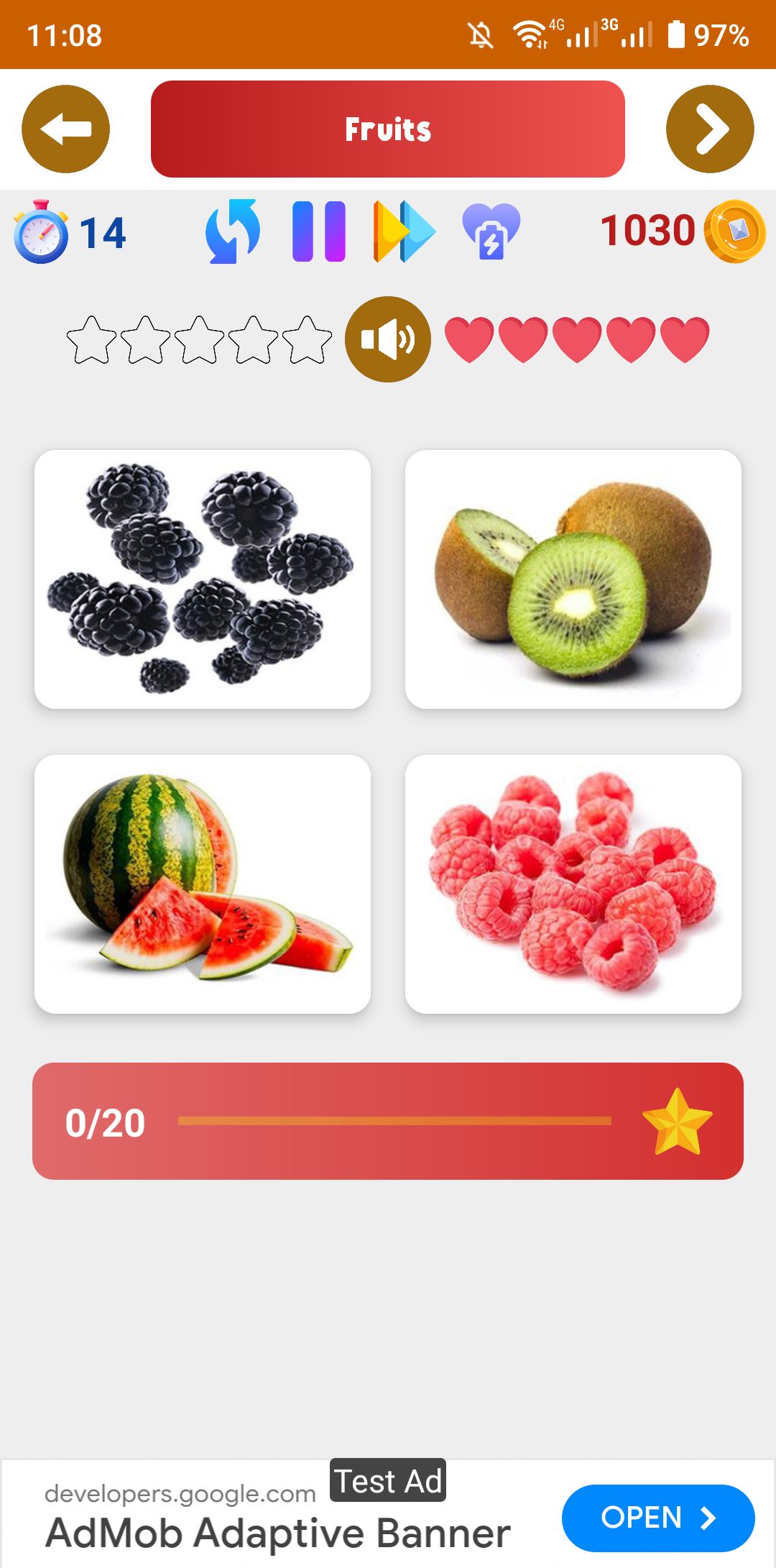
Task: Tap the blue refresh arrows icon
Action: coord(233,231)
